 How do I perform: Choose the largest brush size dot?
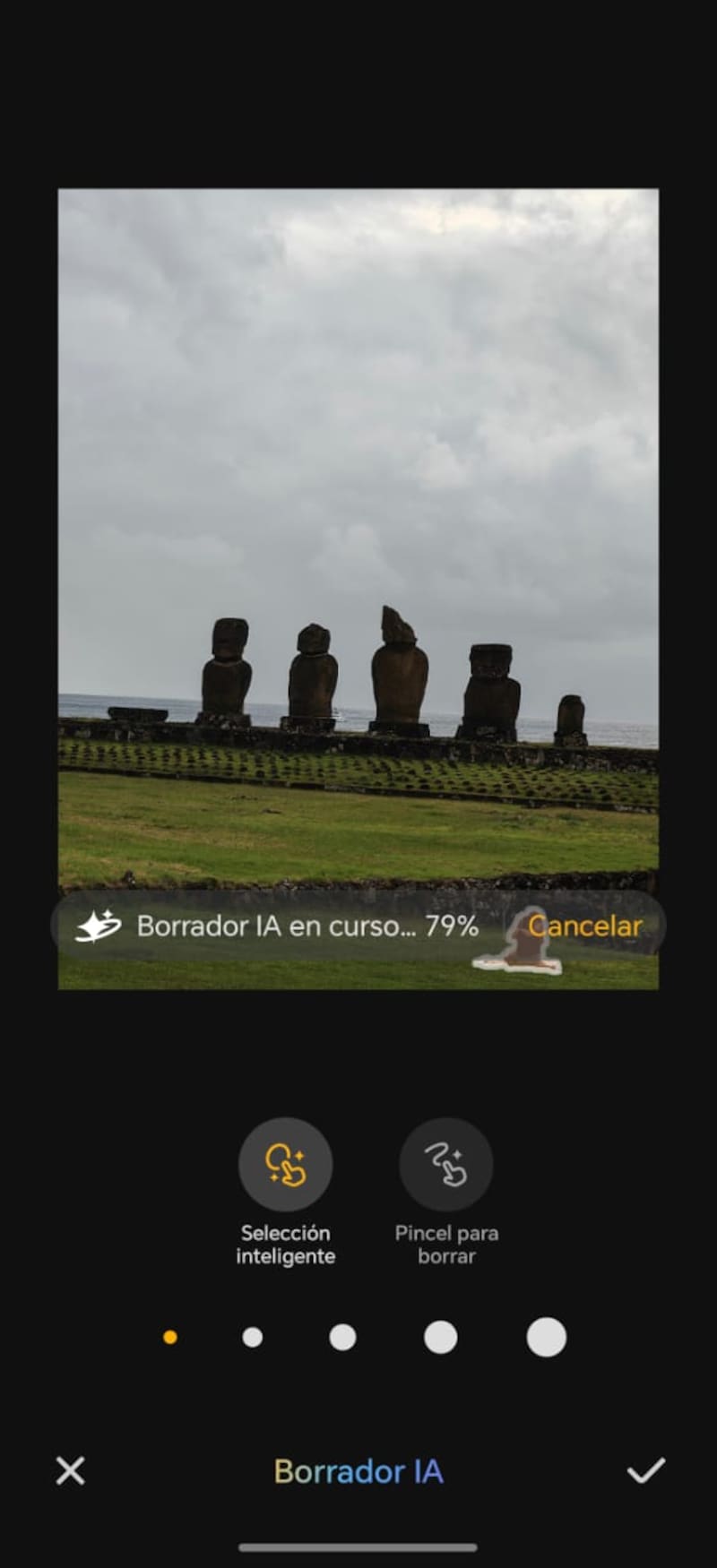[x=546, y=1338]
